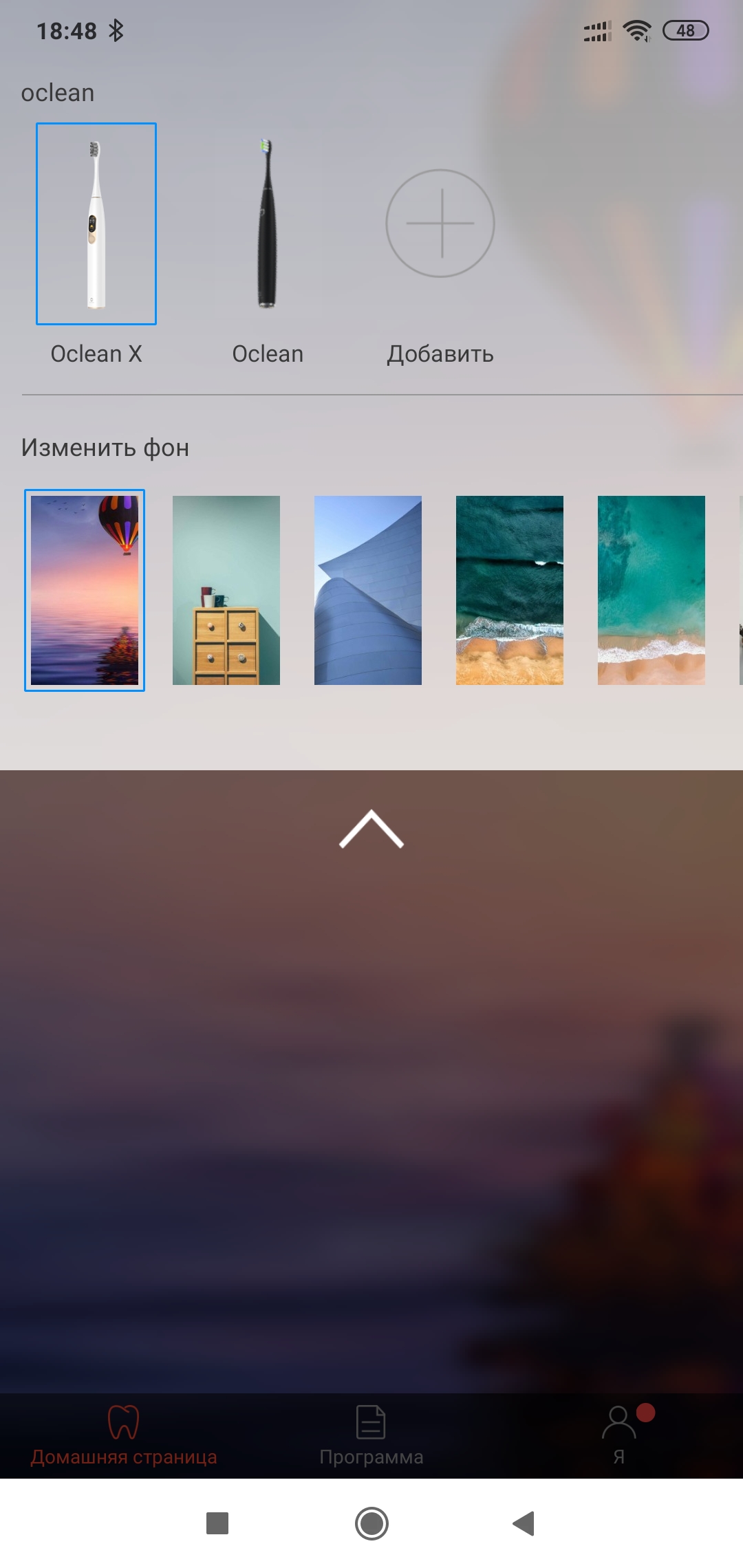Screen dimensions: 743x1568
Task: Tap the Добавить plus button
Action: pyautogui.click(x=440, y=224)
